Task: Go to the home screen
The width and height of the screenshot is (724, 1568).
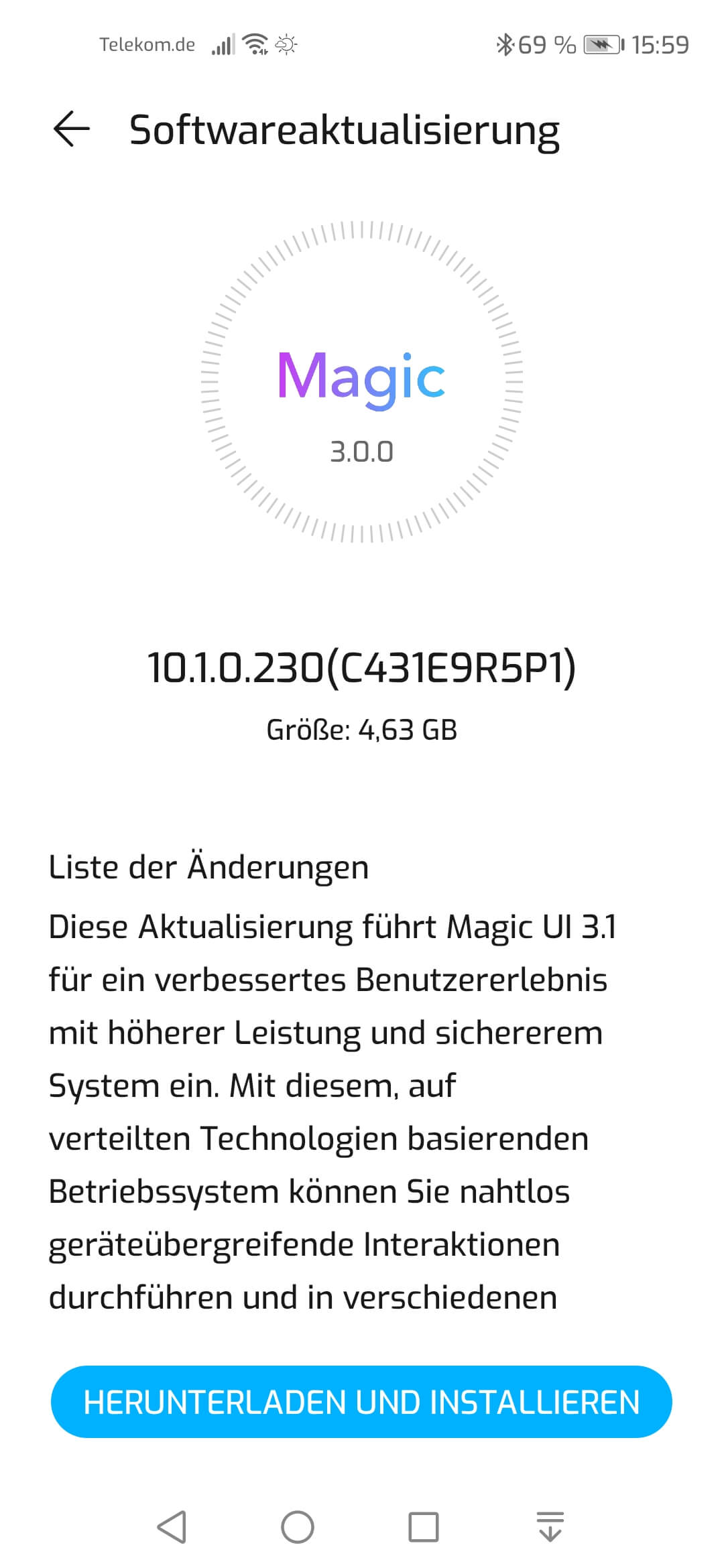Action: pyautogui.click(x=298, y=1526)
